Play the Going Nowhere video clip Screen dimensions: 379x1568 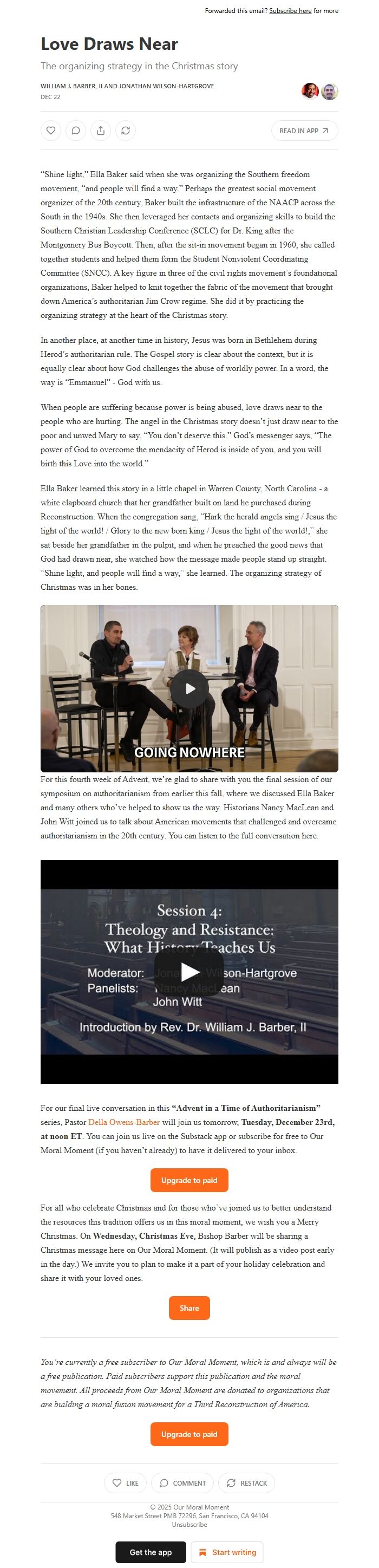[189, 688]
